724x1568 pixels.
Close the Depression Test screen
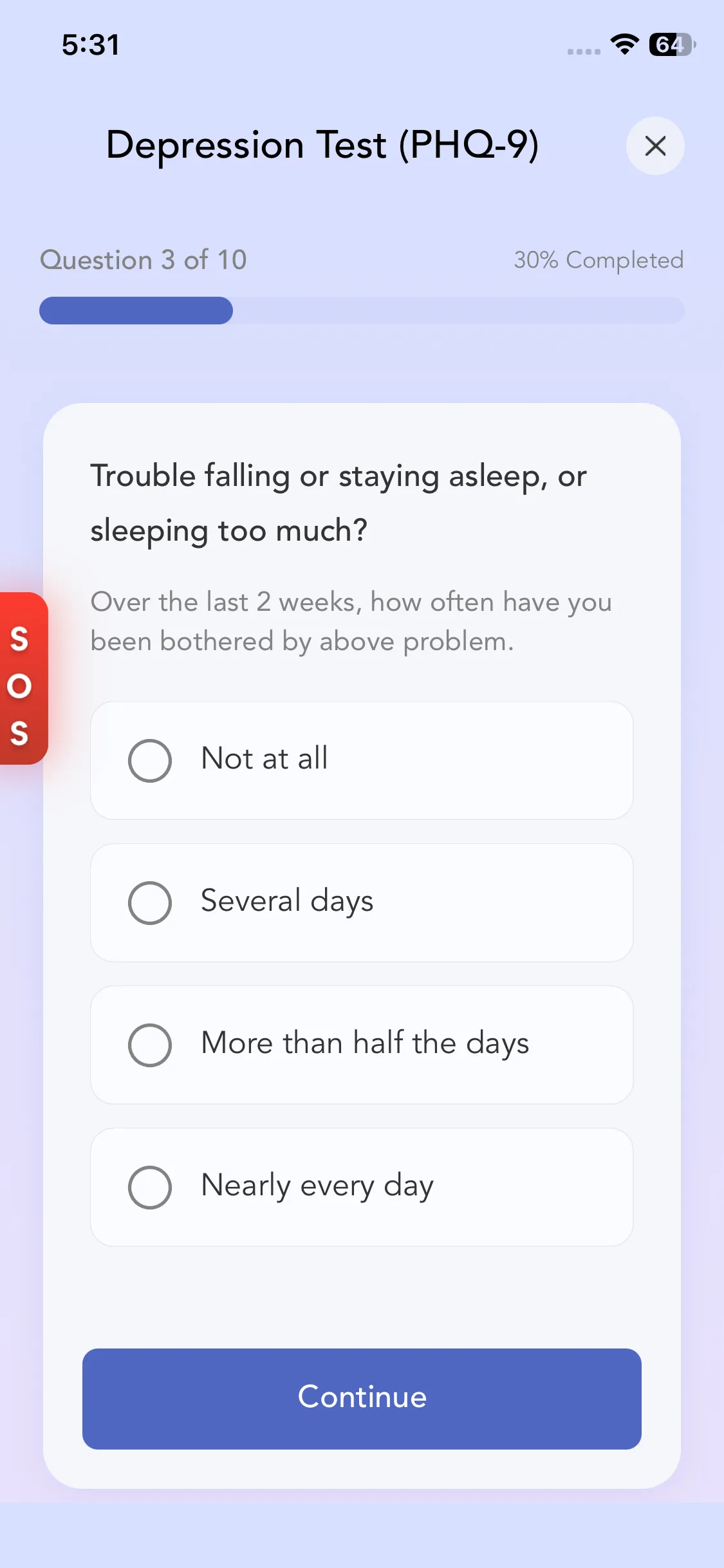(655, 146)
